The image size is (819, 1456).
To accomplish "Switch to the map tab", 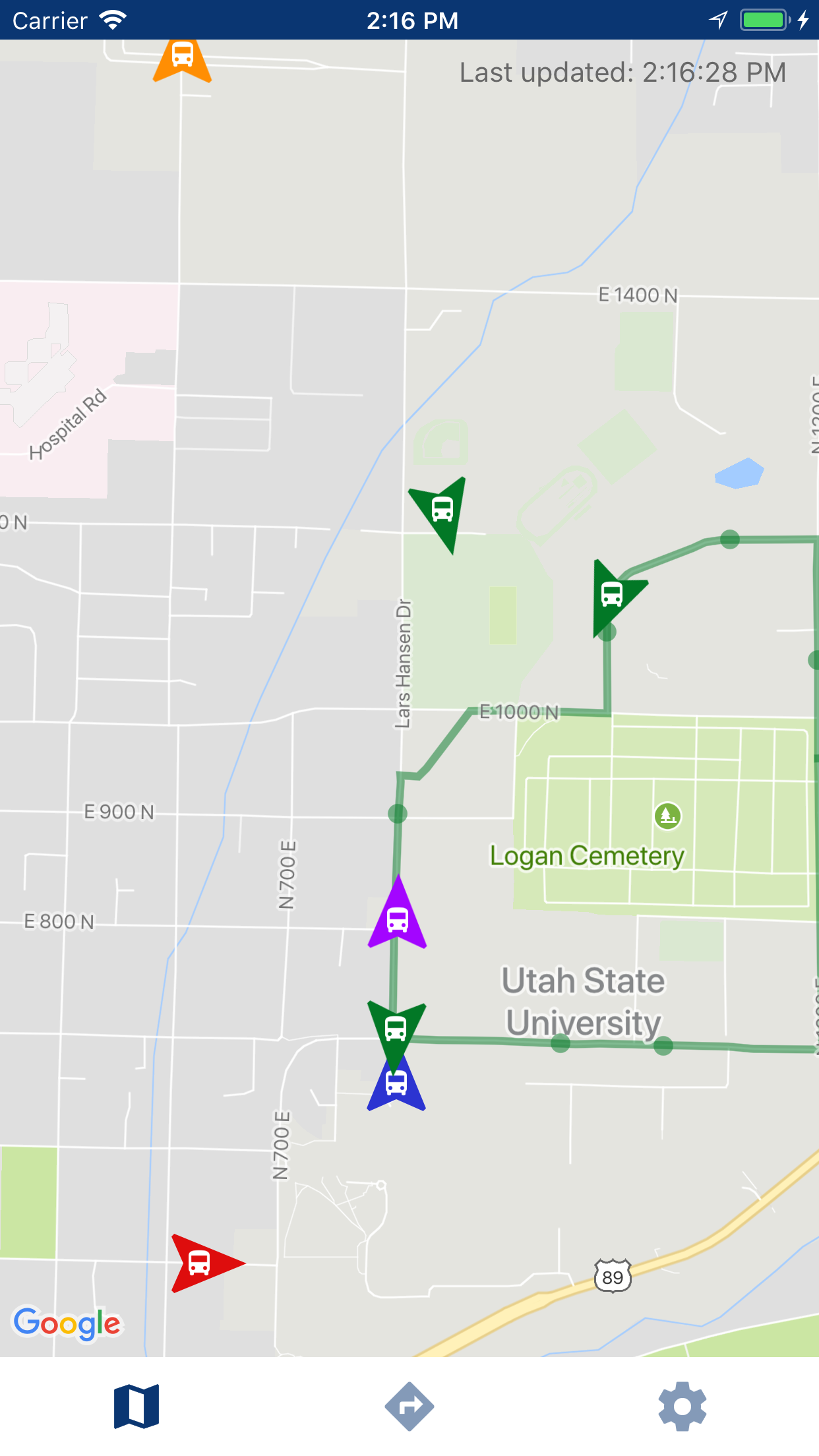I will tap(136, 1406).
